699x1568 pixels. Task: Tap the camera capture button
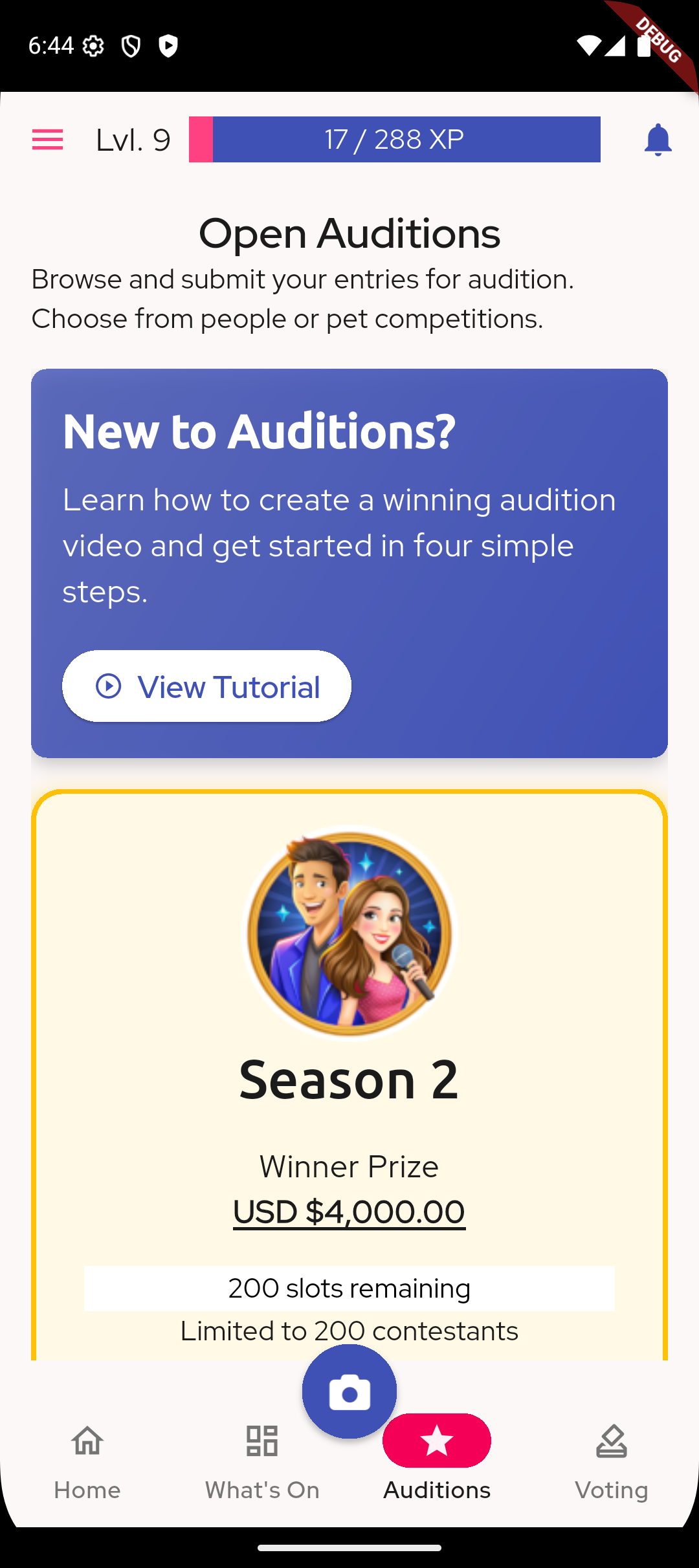coord(349,1392)
